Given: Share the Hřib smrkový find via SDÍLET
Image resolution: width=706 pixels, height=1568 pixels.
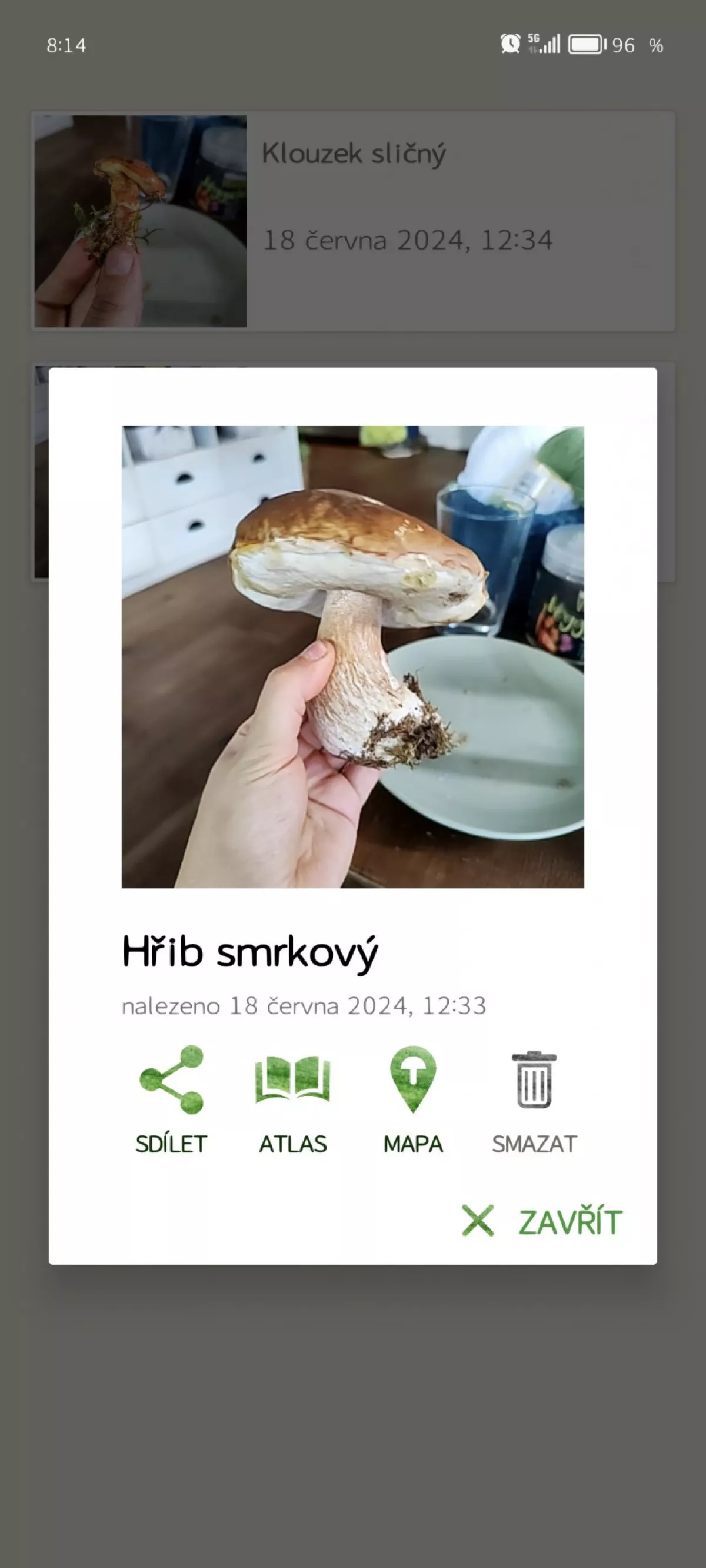Looking at the screenshot, I should [171, 1099].
